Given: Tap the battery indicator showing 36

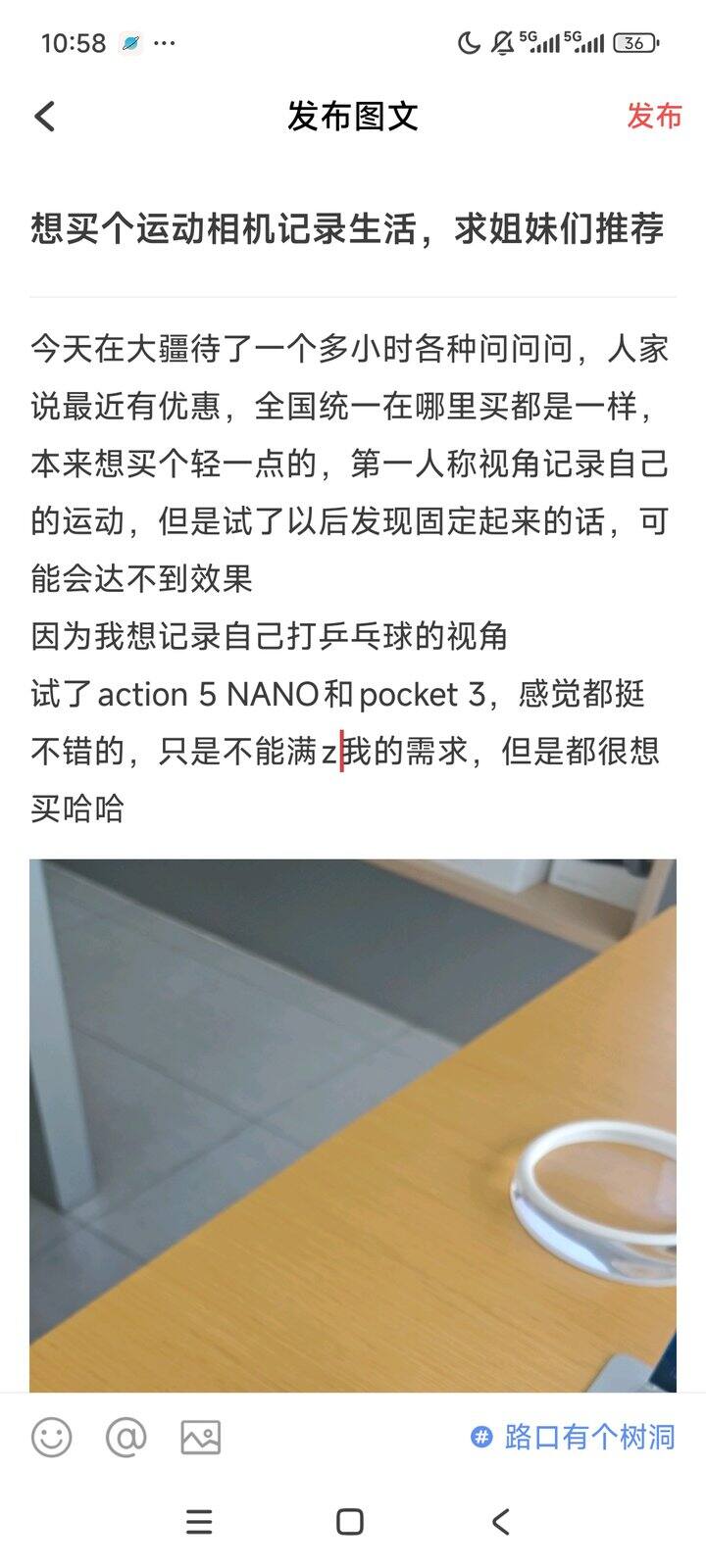Looking at the screenshot, I should pyautogui.click(x=632, y=42).
